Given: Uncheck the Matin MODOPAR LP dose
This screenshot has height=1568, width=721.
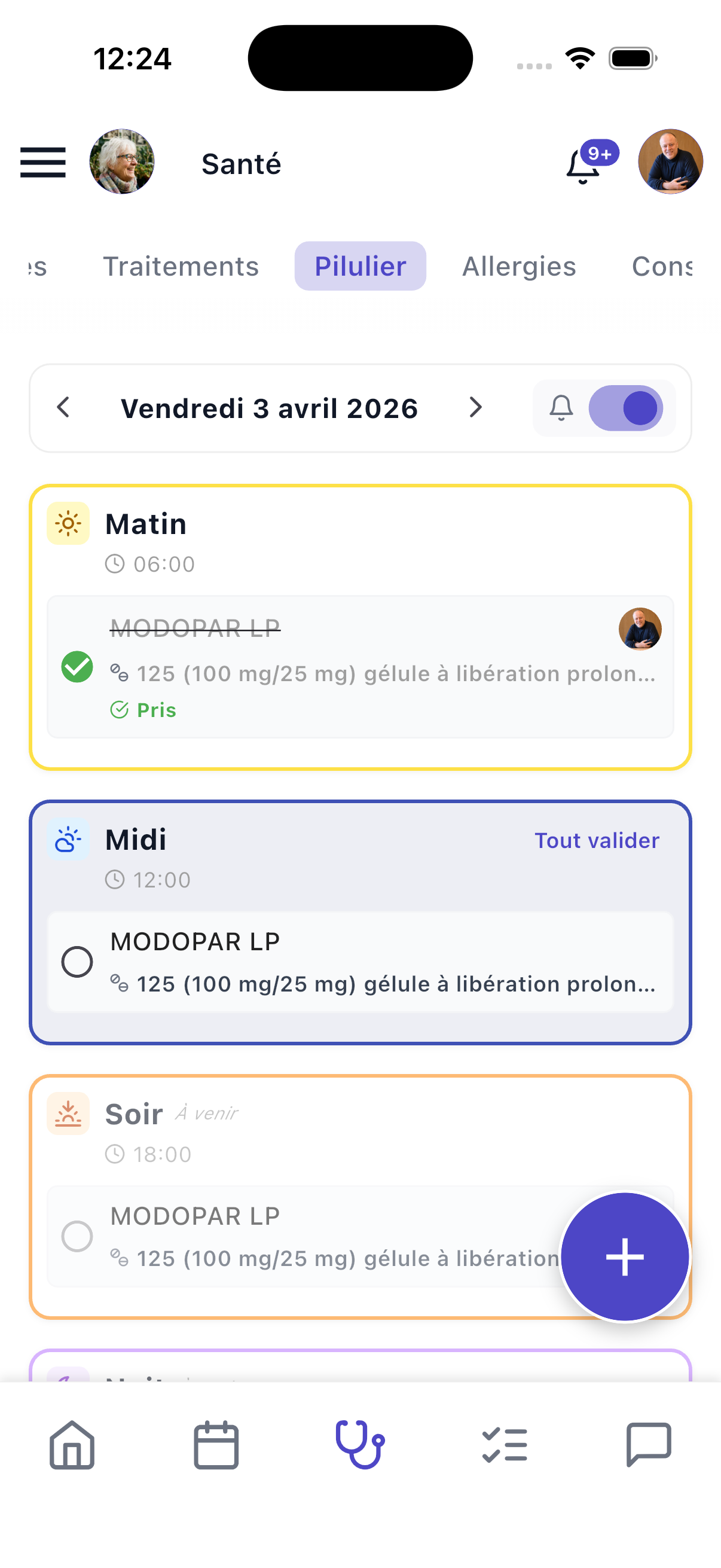Looking at the screenshot, I should click(x=77, y=667).
